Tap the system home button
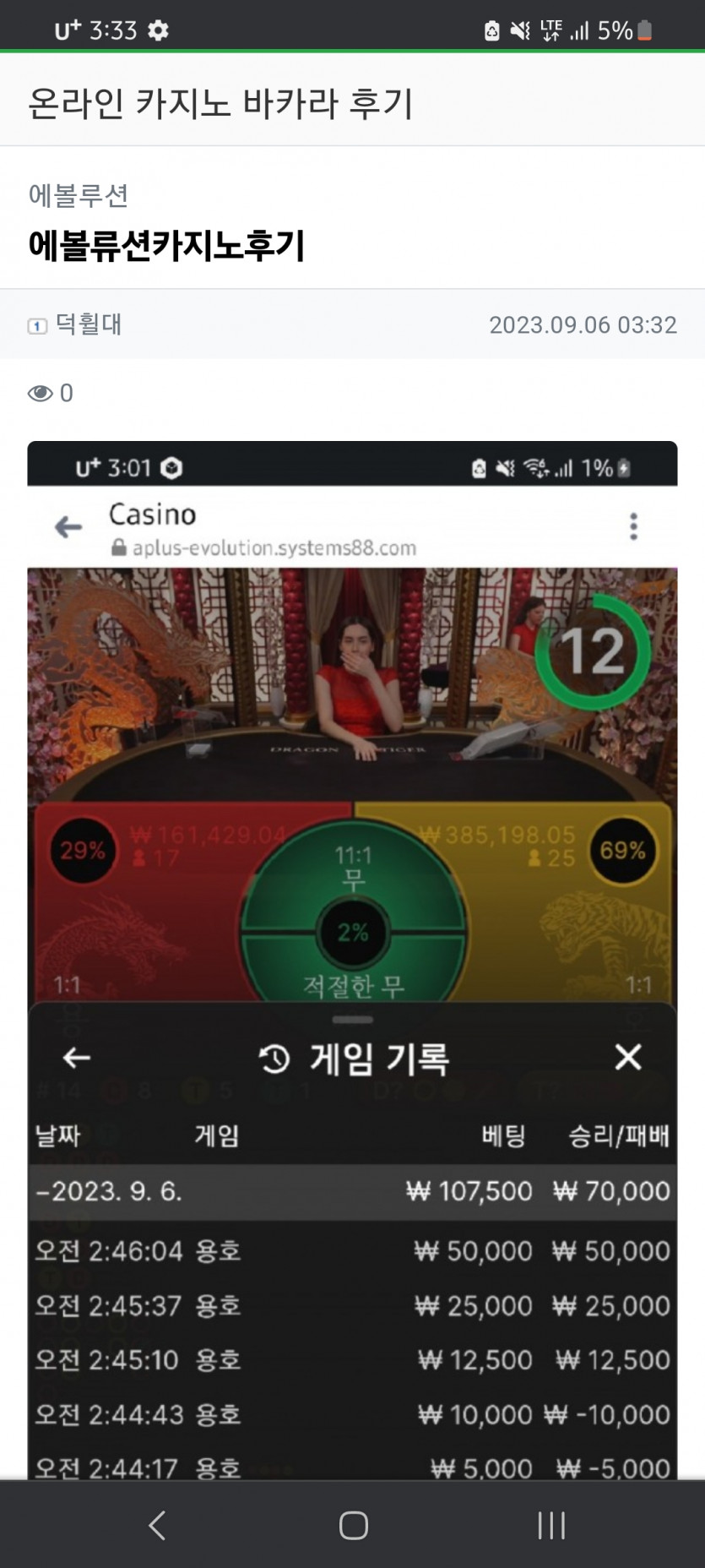705x1568 pixels. 353,1525
